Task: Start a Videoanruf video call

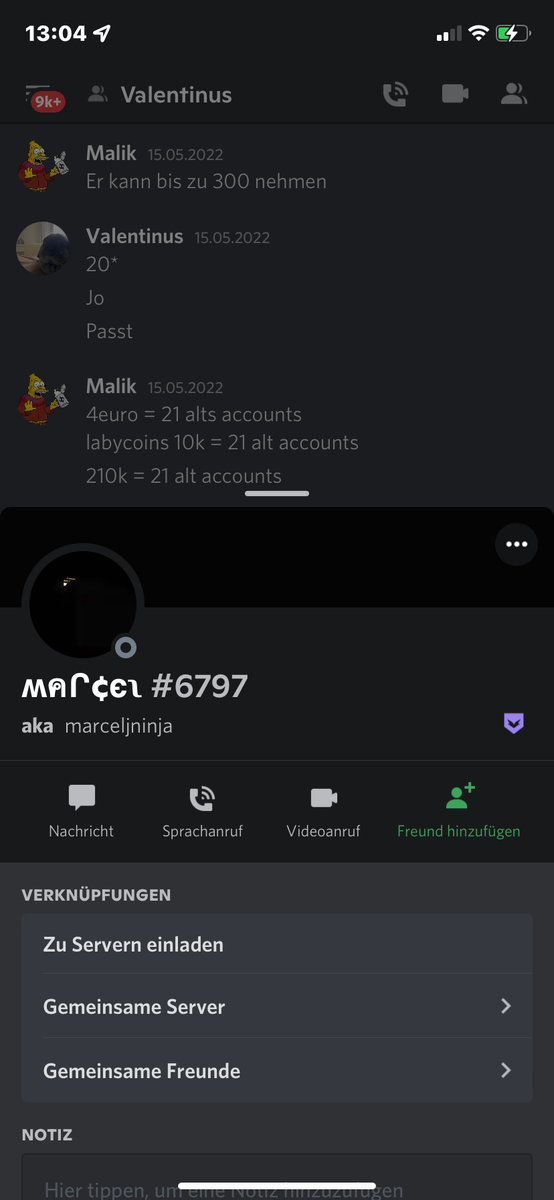Action: pyautogui.click(x=323, y=811)
